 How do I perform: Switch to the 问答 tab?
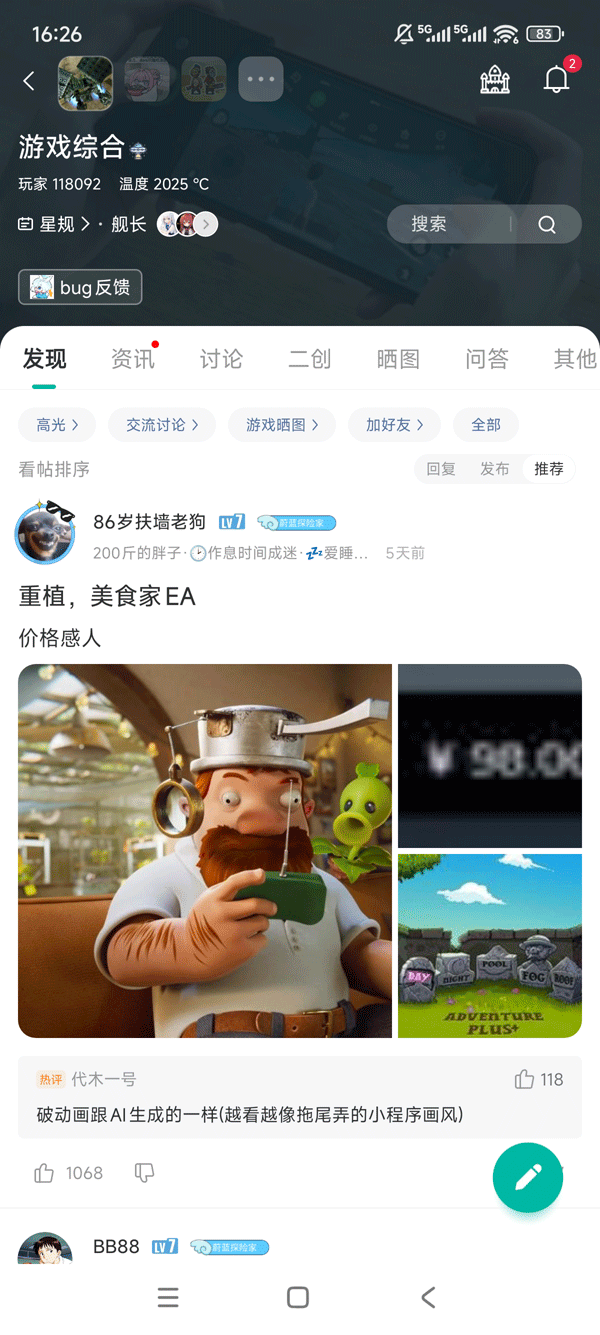486,359
